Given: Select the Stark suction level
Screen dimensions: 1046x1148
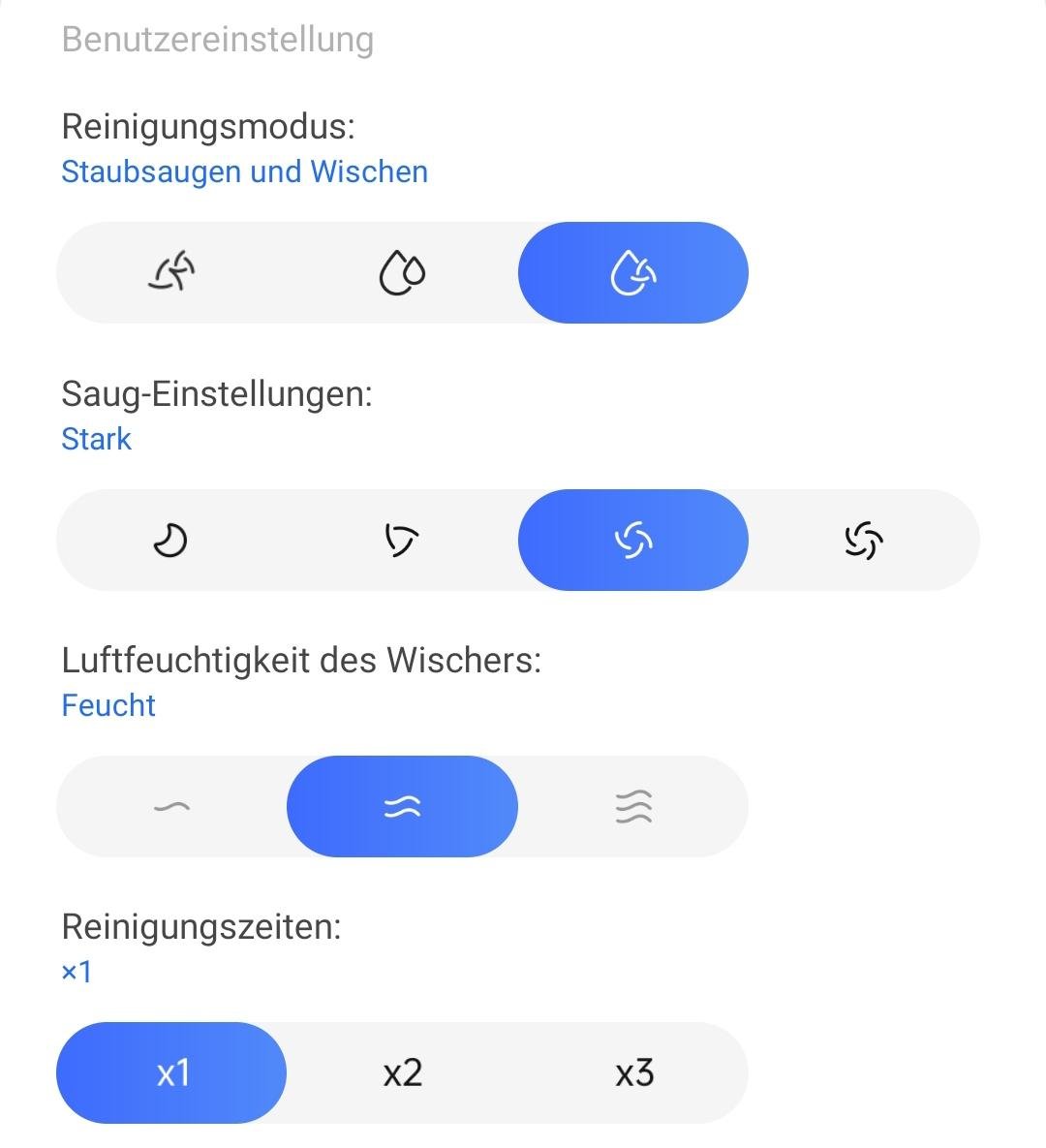Looking at the screenshot, I should [x=633, y=540].
